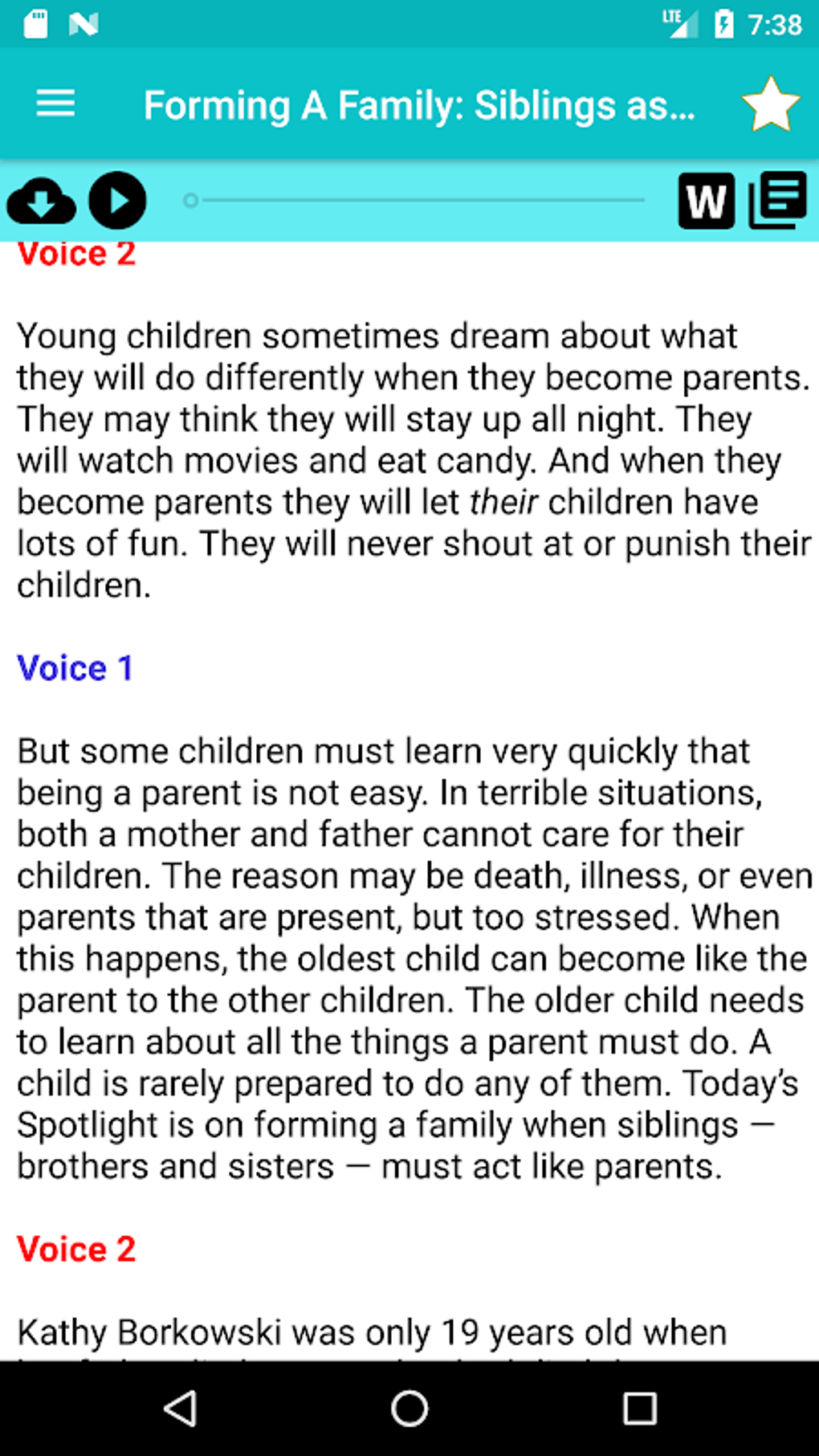Open recent apps overview
This screenshot has width=819, height=1456.
639,1408
